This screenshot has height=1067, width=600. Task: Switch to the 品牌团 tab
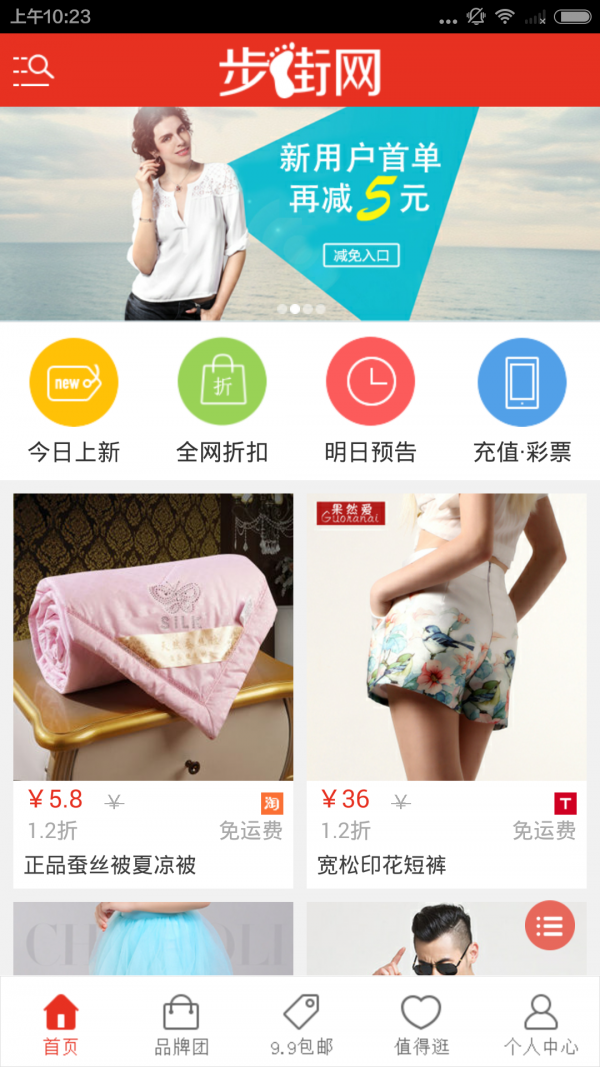(x=181, y=1024)
